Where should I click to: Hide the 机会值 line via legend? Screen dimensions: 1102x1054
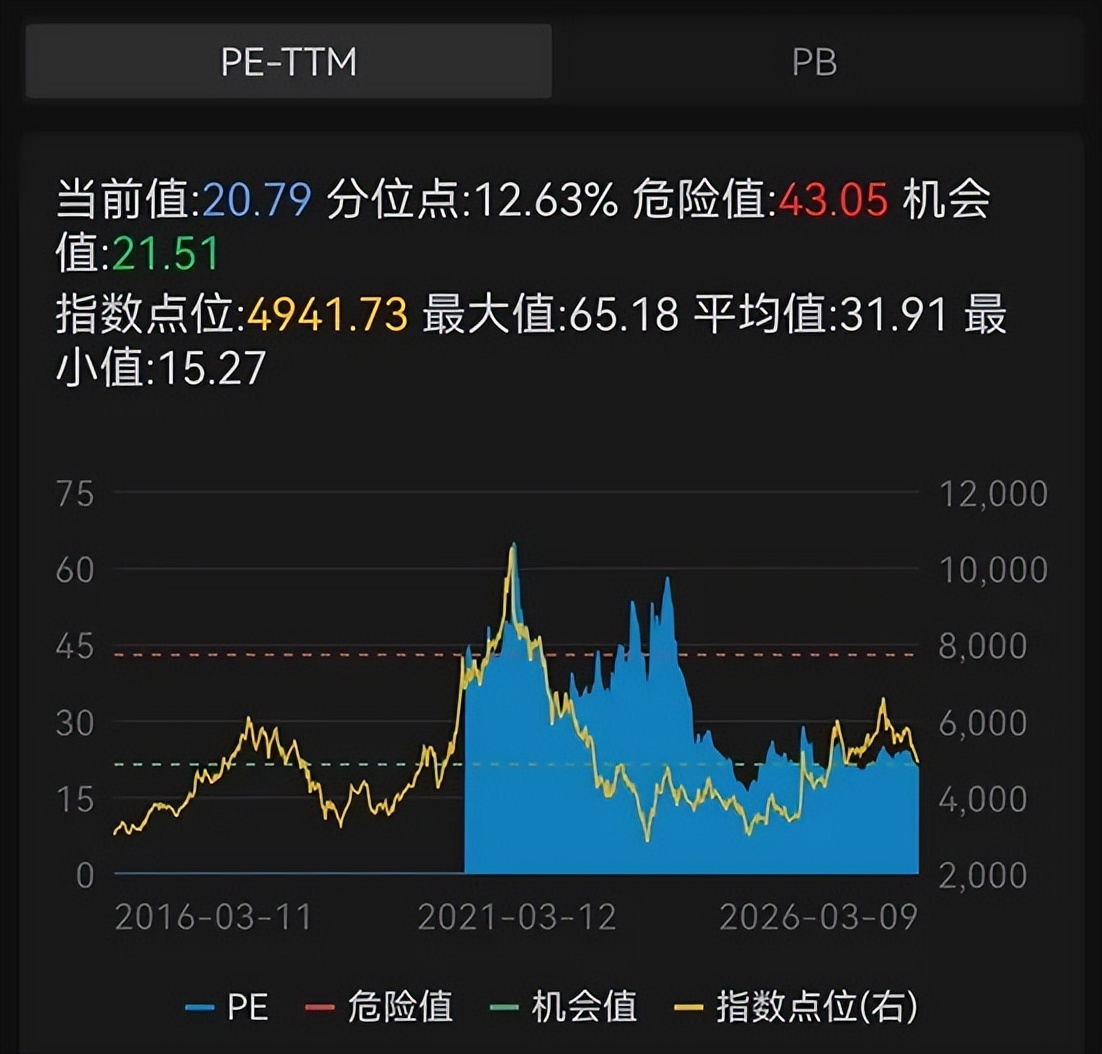coord(566,1006)
